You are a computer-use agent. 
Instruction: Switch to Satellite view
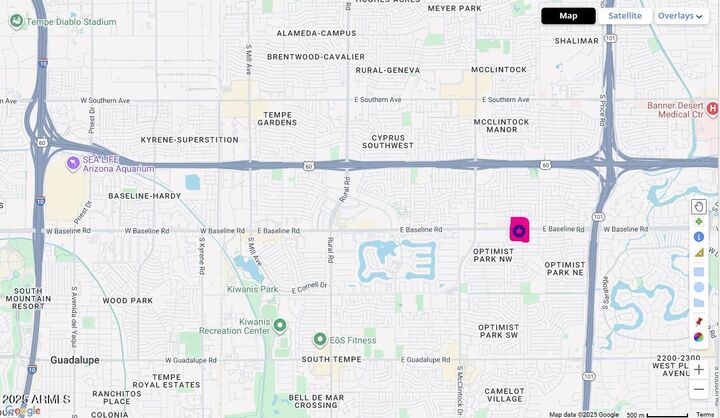pos(625,16)
